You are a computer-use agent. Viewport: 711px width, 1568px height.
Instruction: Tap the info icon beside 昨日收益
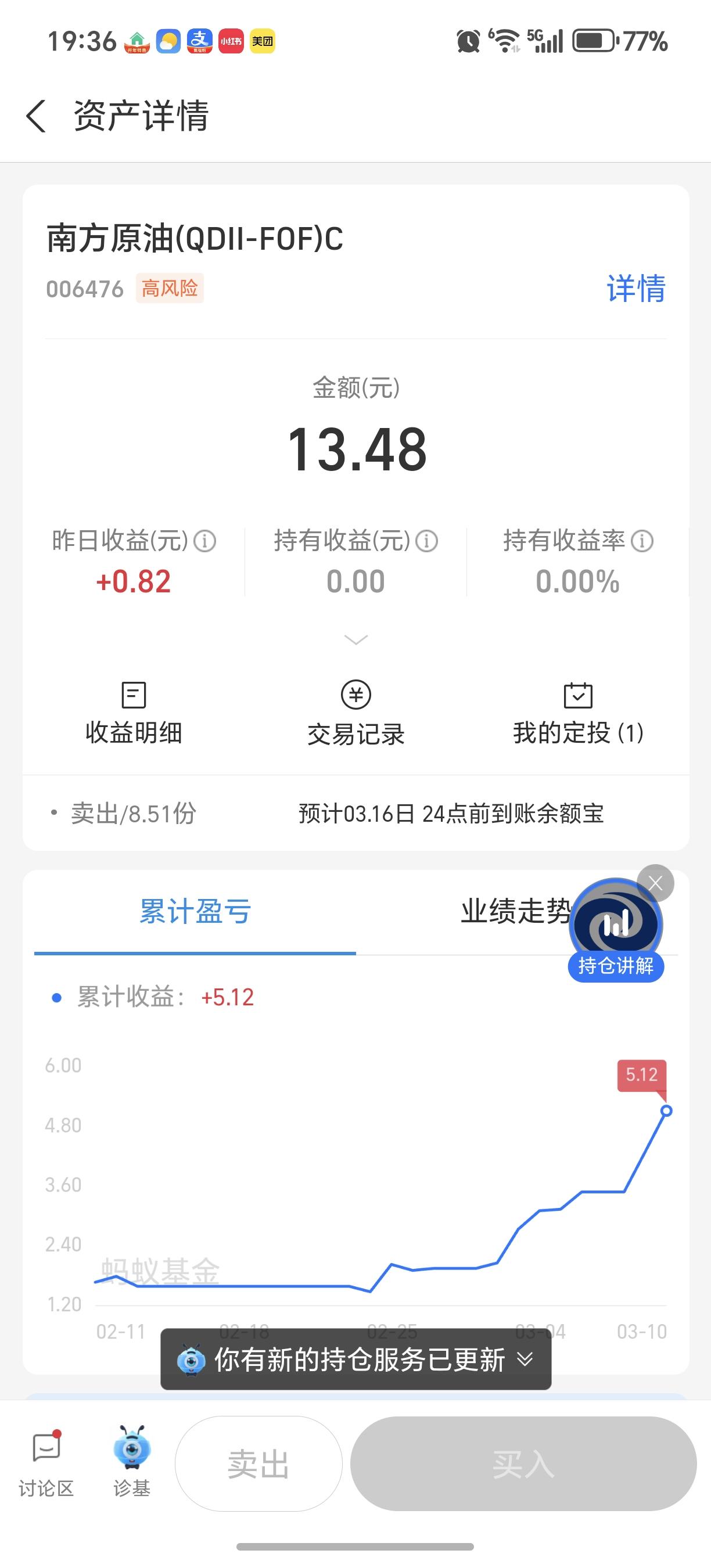(x=204, y=541)
